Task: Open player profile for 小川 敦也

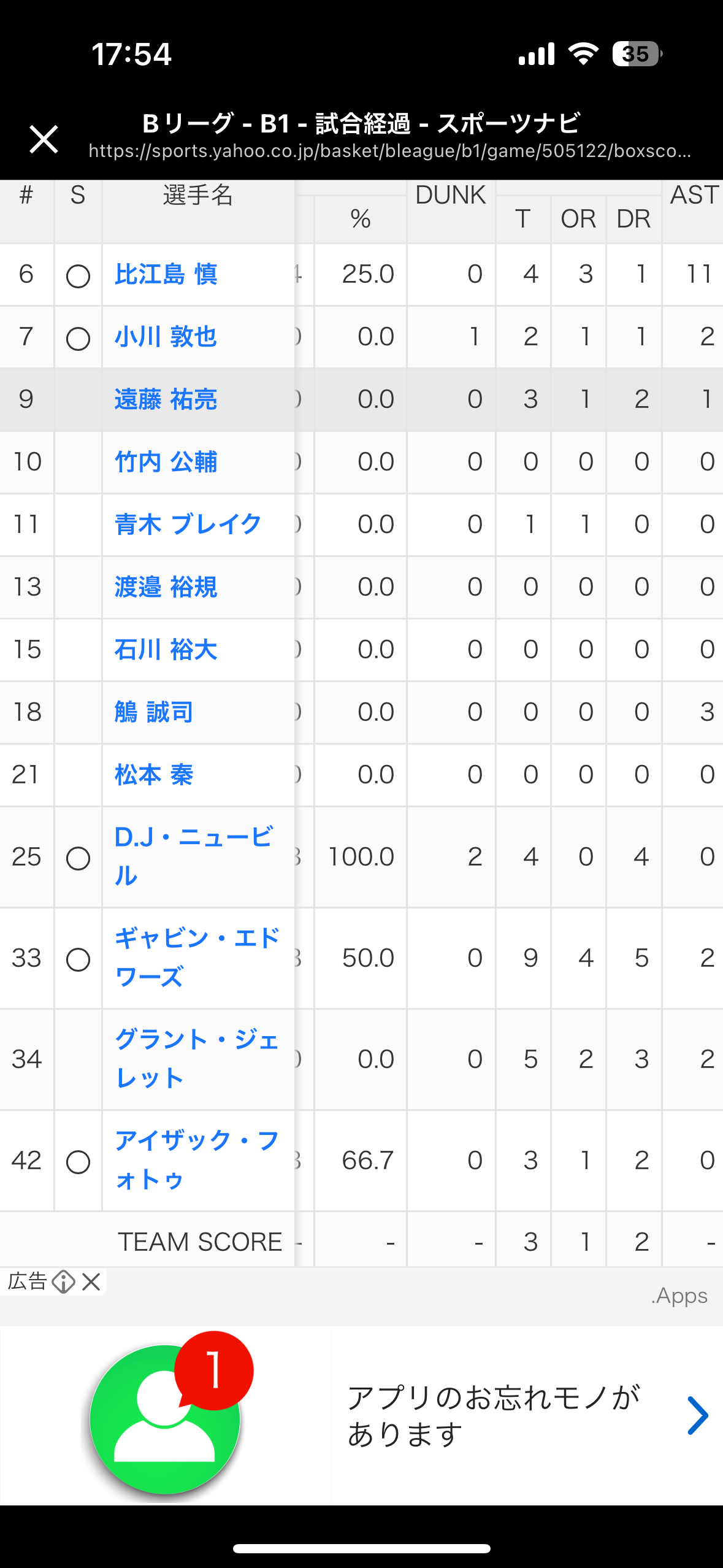Action: (x=166, y=337)
